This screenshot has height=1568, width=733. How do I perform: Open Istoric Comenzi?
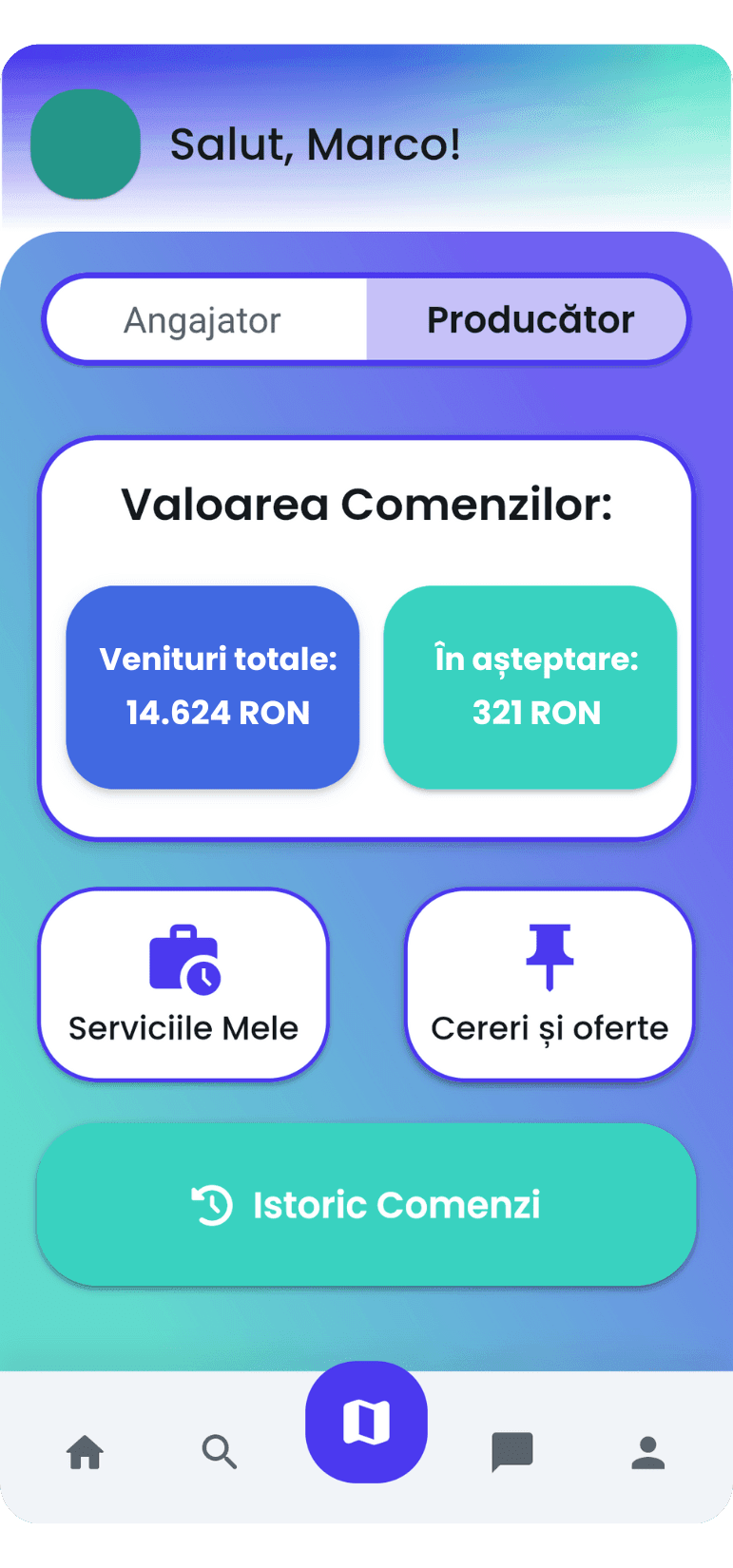[x=366, y=1205]
